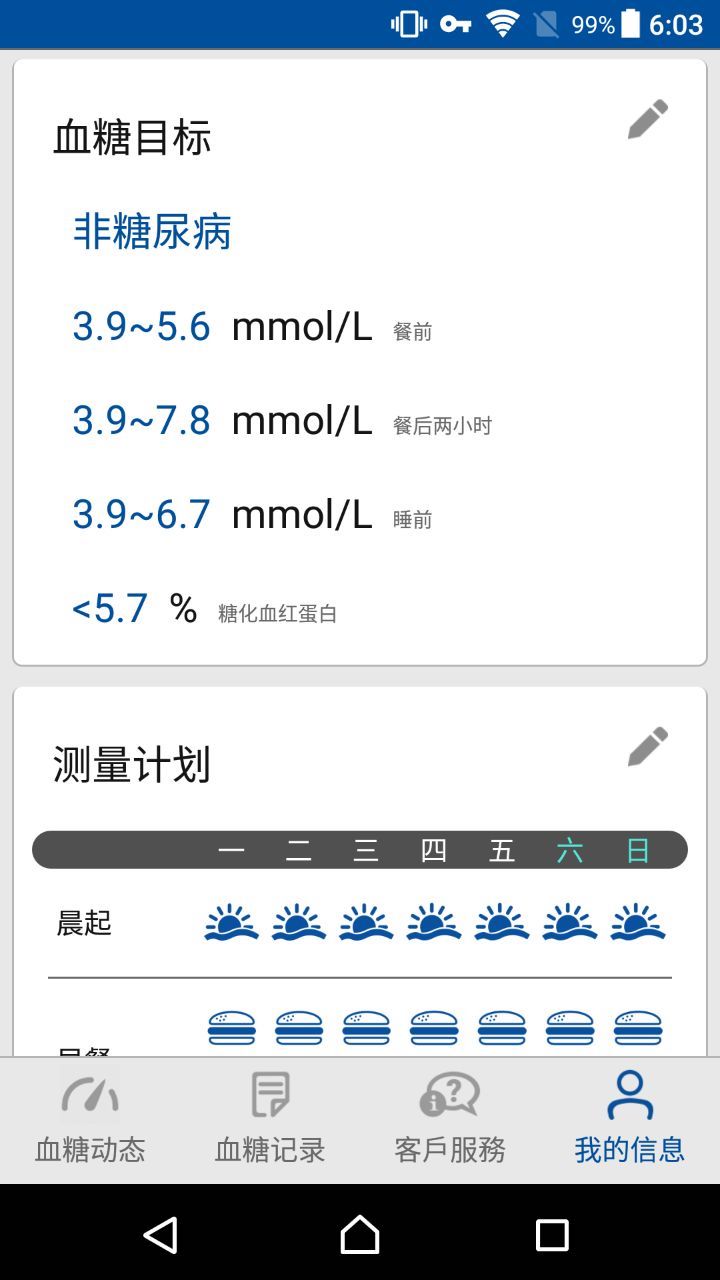Screen dimensions: 720x1280
Task: Tap the meal icon under Tuesday in 早餐 row
Action: [x=299, y=1027]
